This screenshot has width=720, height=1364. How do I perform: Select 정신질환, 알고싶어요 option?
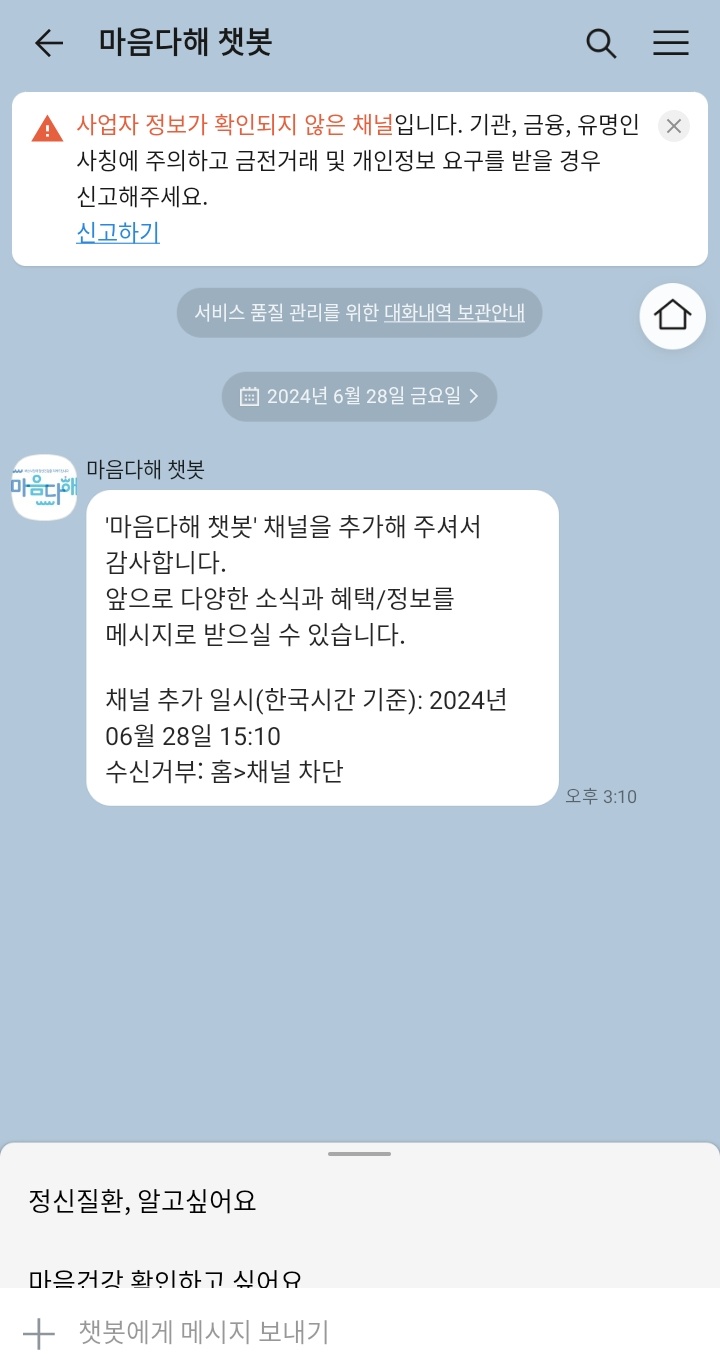[143, 1201]
